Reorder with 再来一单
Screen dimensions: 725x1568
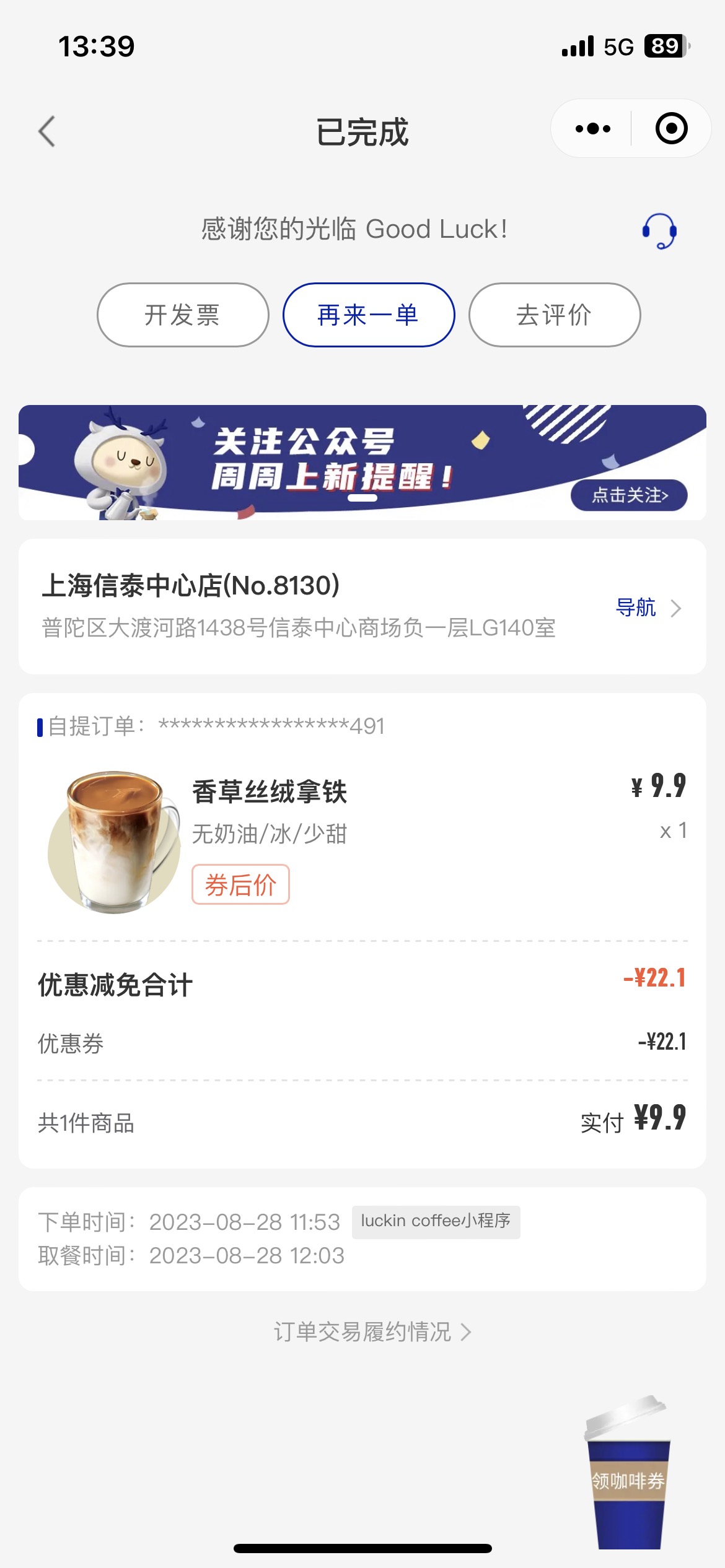coord(369,315)
